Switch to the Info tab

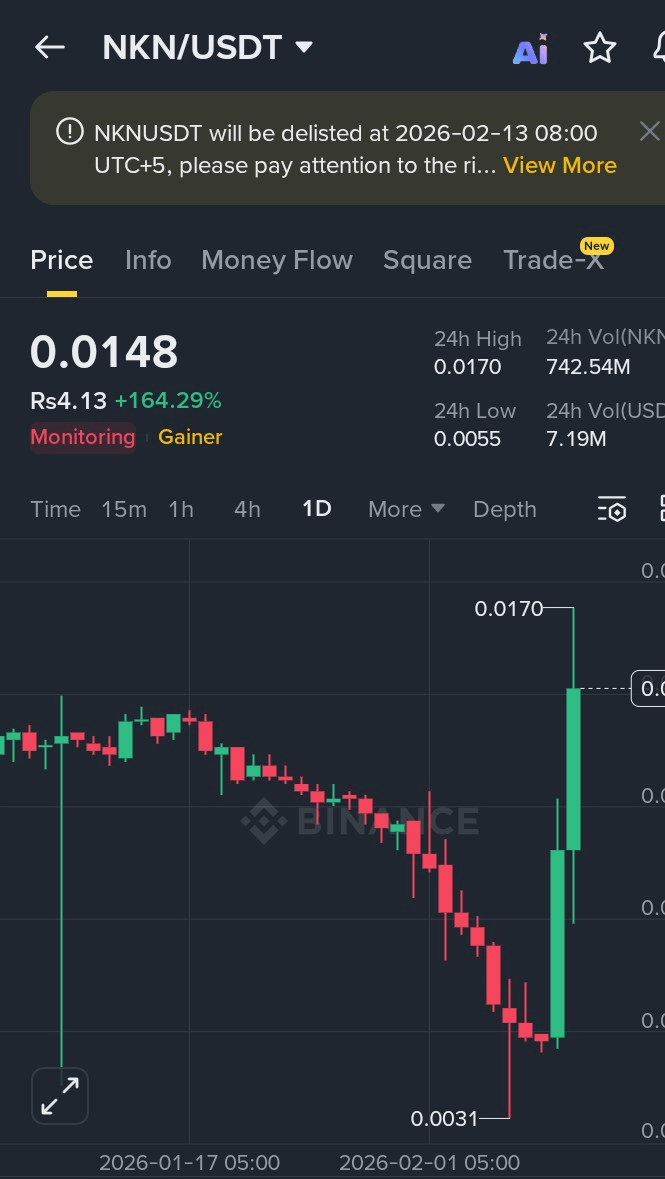148,260
